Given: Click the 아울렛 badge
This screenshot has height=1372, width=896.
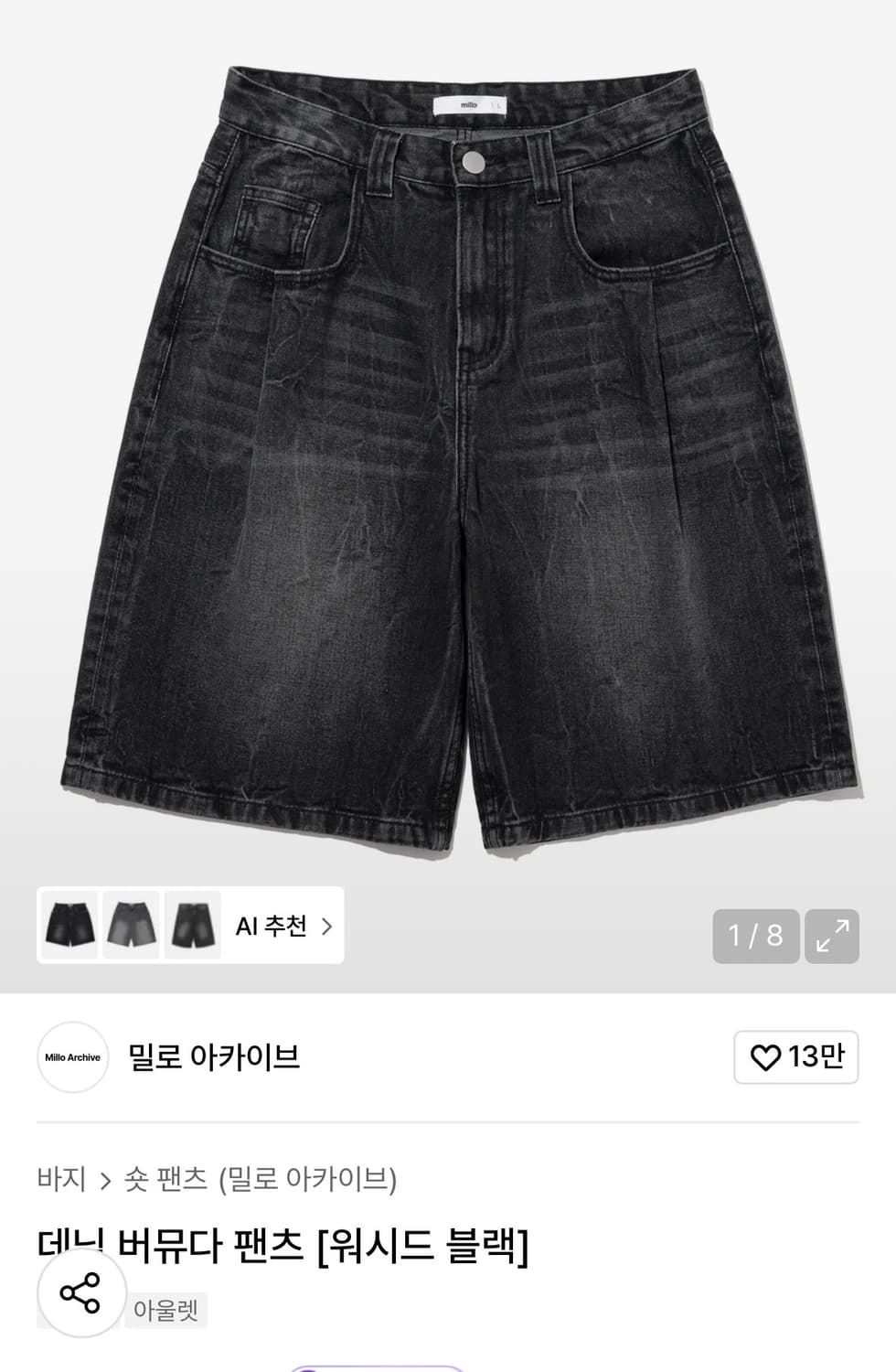Looking at the screenshot, I should (x=165, y=1310).
